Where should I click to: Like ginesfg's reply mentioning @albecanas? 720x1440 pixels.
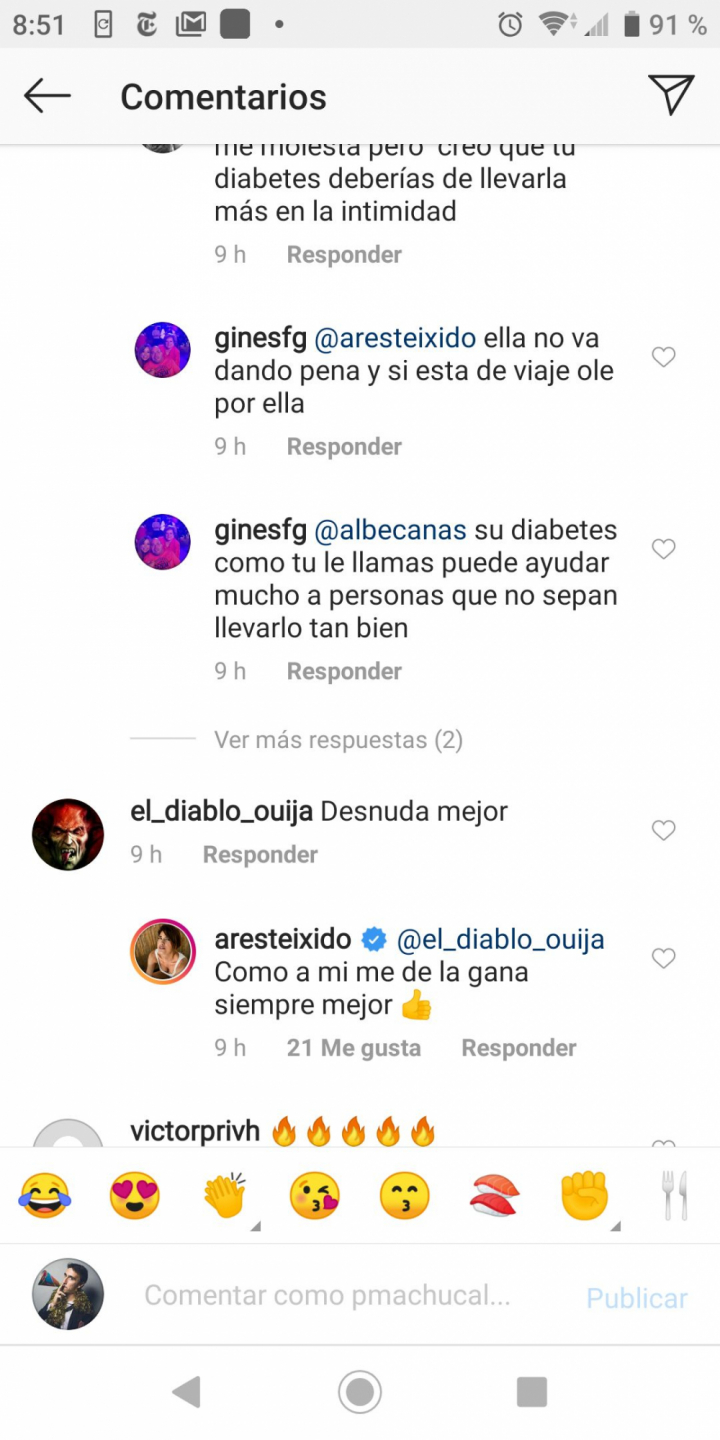tap(664, 549)
